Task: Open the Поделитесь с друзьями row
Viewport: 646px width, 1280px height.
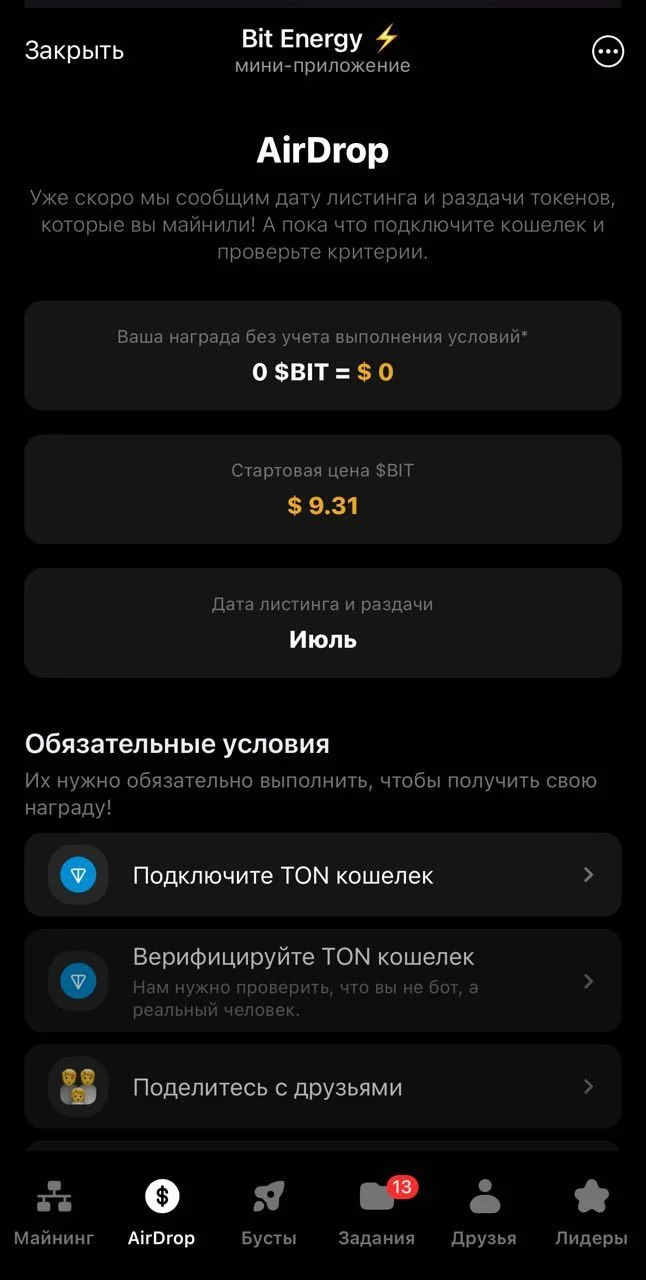Action: click(x=323, y=1087)
